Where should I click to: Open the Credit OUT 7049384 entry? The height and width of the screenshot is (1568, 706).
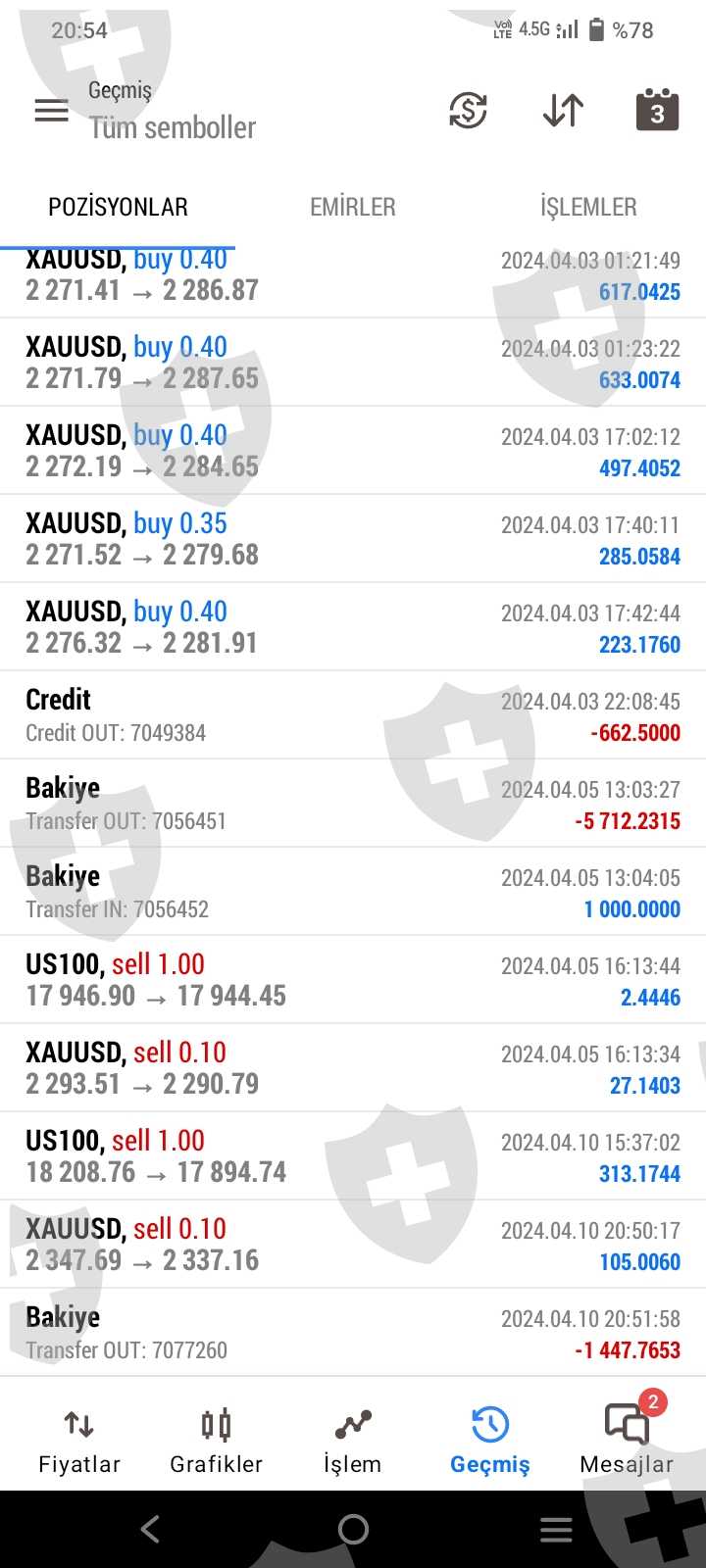tap(353, 715)
